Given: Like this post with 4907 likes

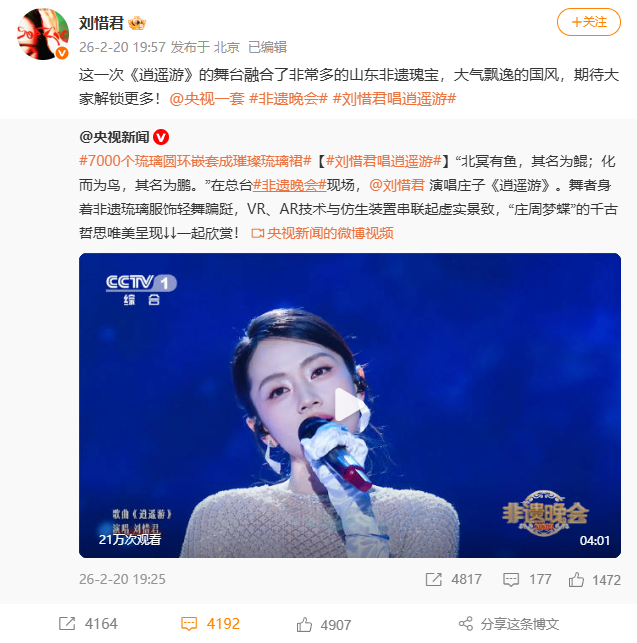Looking at the screenshot, I should tap(324, 624).
